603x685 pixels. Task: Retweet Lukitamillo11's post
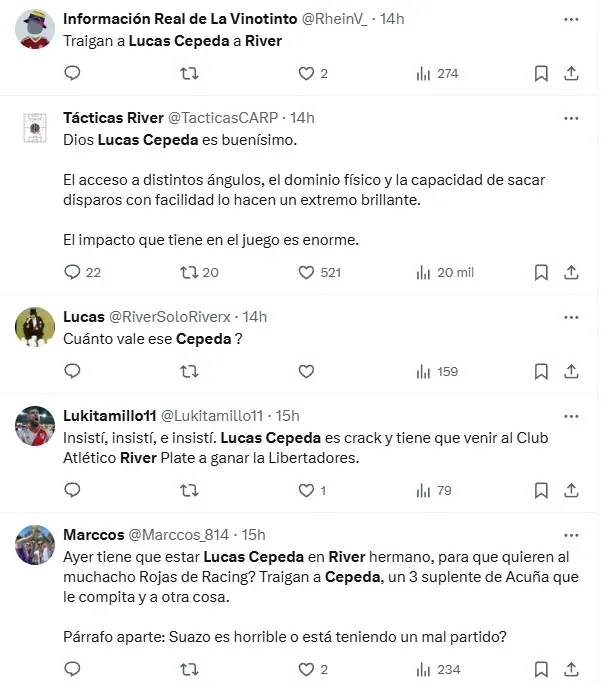click(x=188, y=490)
